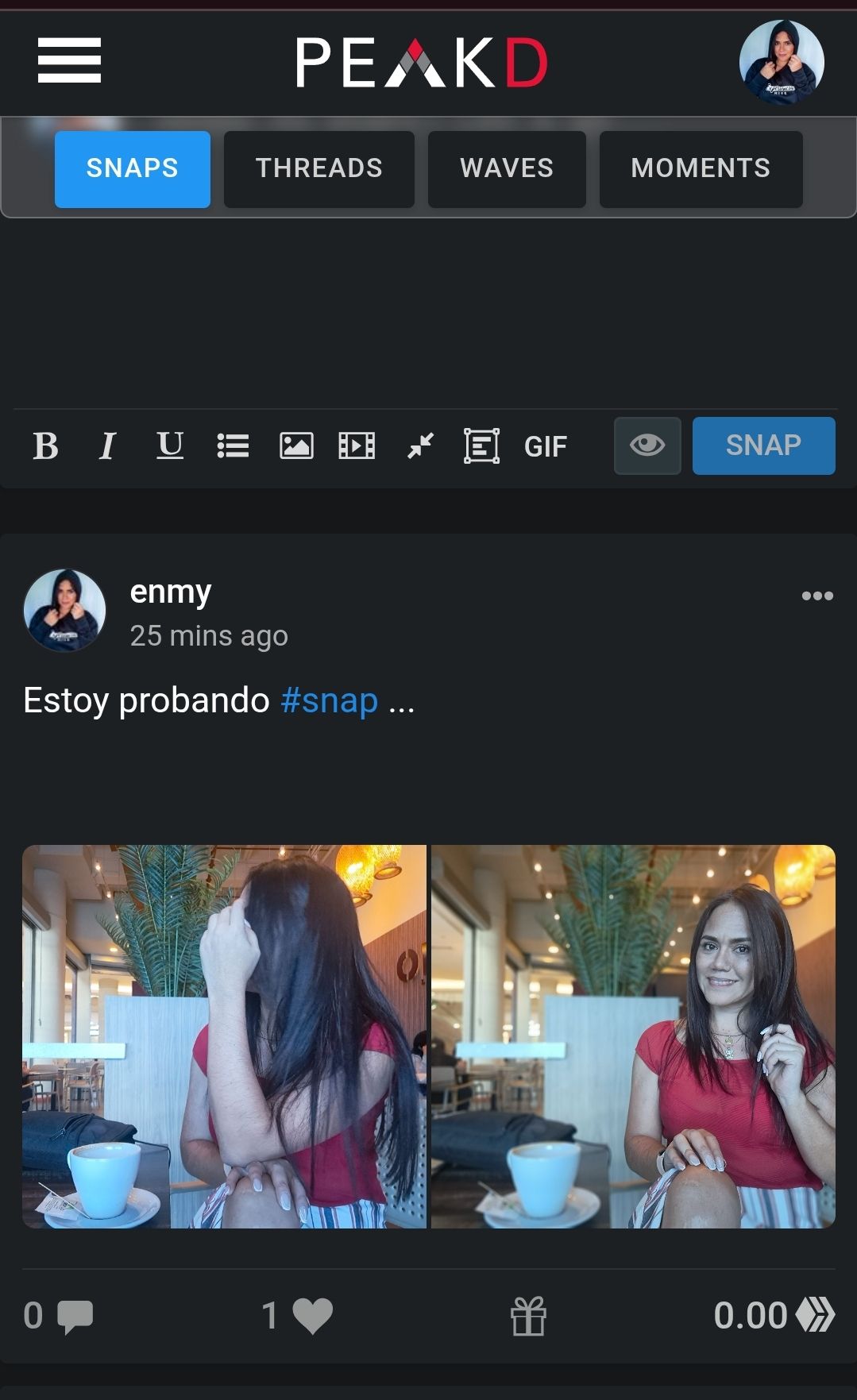
Task: Open the #snap hashtag link
Action: (328, 700)
